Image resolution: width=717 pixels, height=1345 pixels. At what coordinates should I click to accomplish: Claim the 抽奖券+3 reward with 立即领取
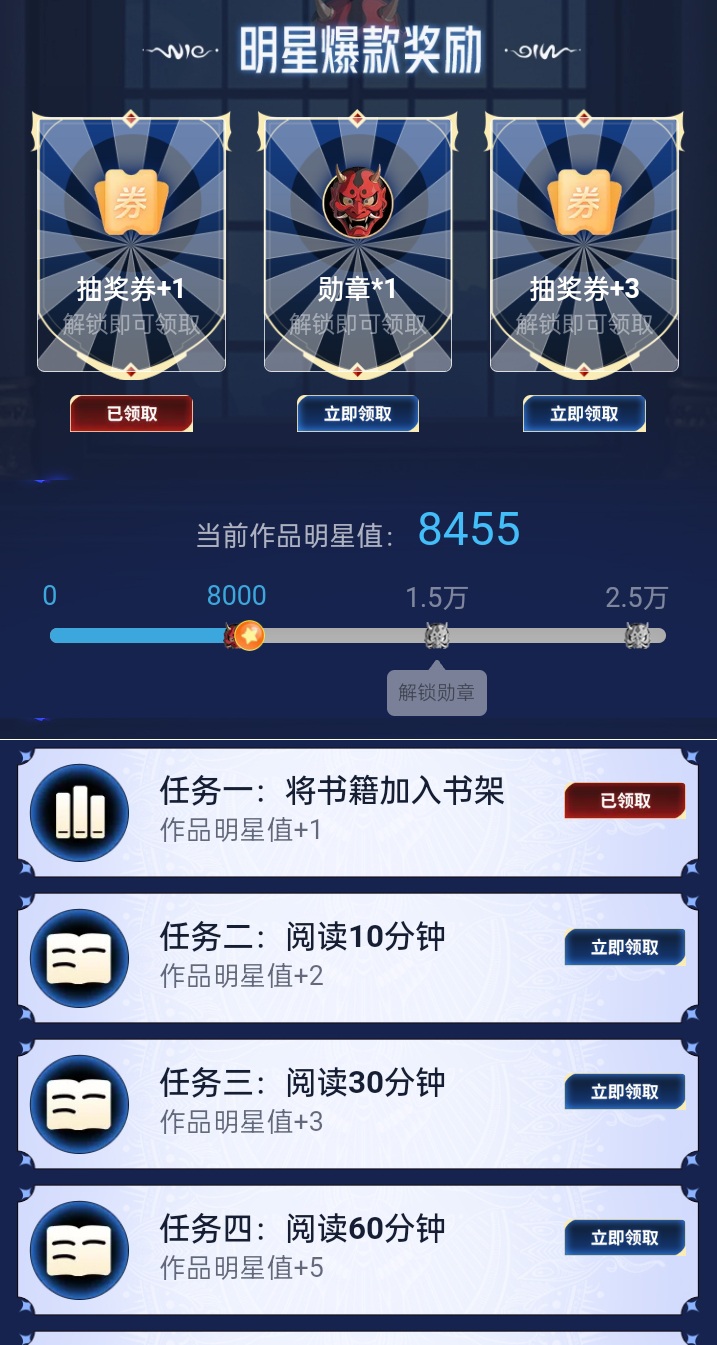pyautogui.click(x=584, y=414)
